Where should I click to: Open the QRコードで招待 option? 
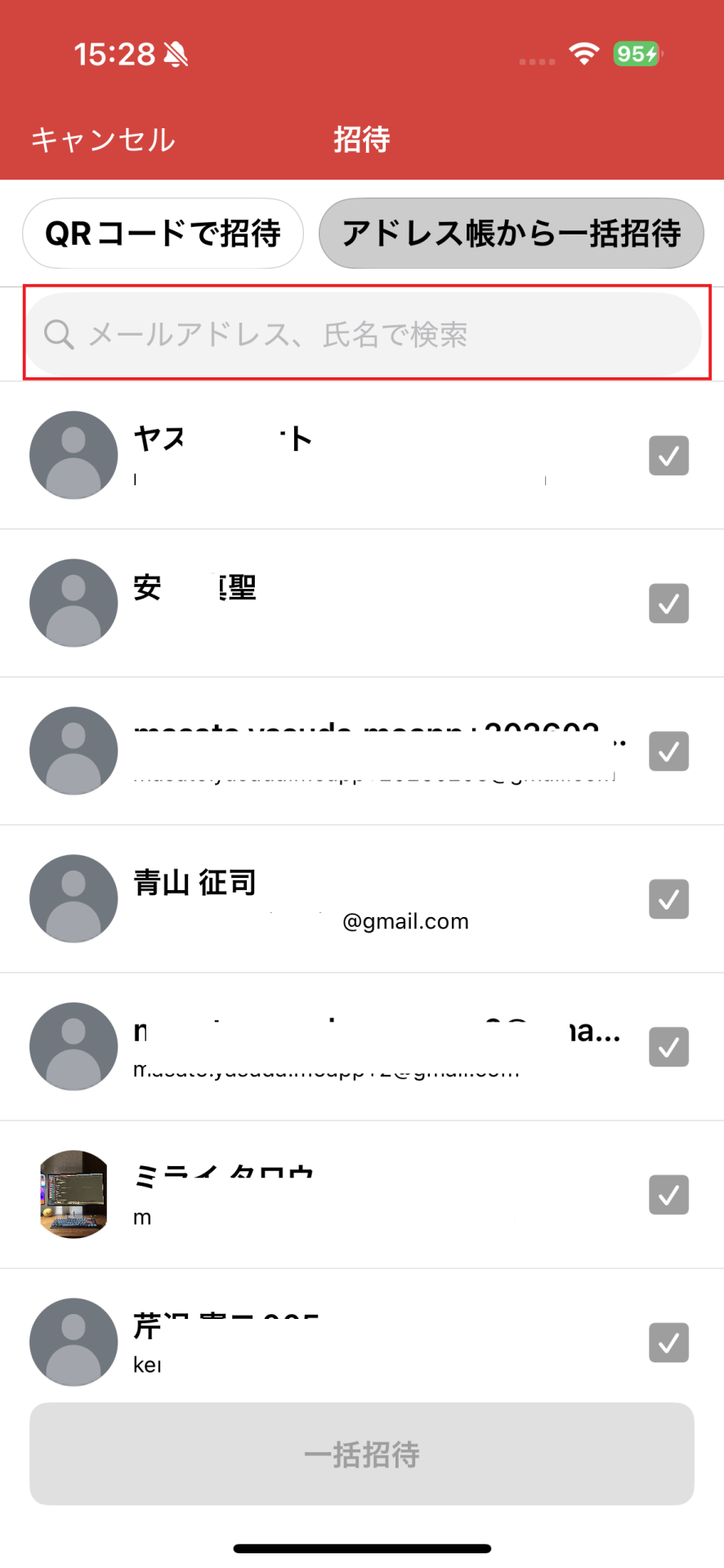coord(163,234)
